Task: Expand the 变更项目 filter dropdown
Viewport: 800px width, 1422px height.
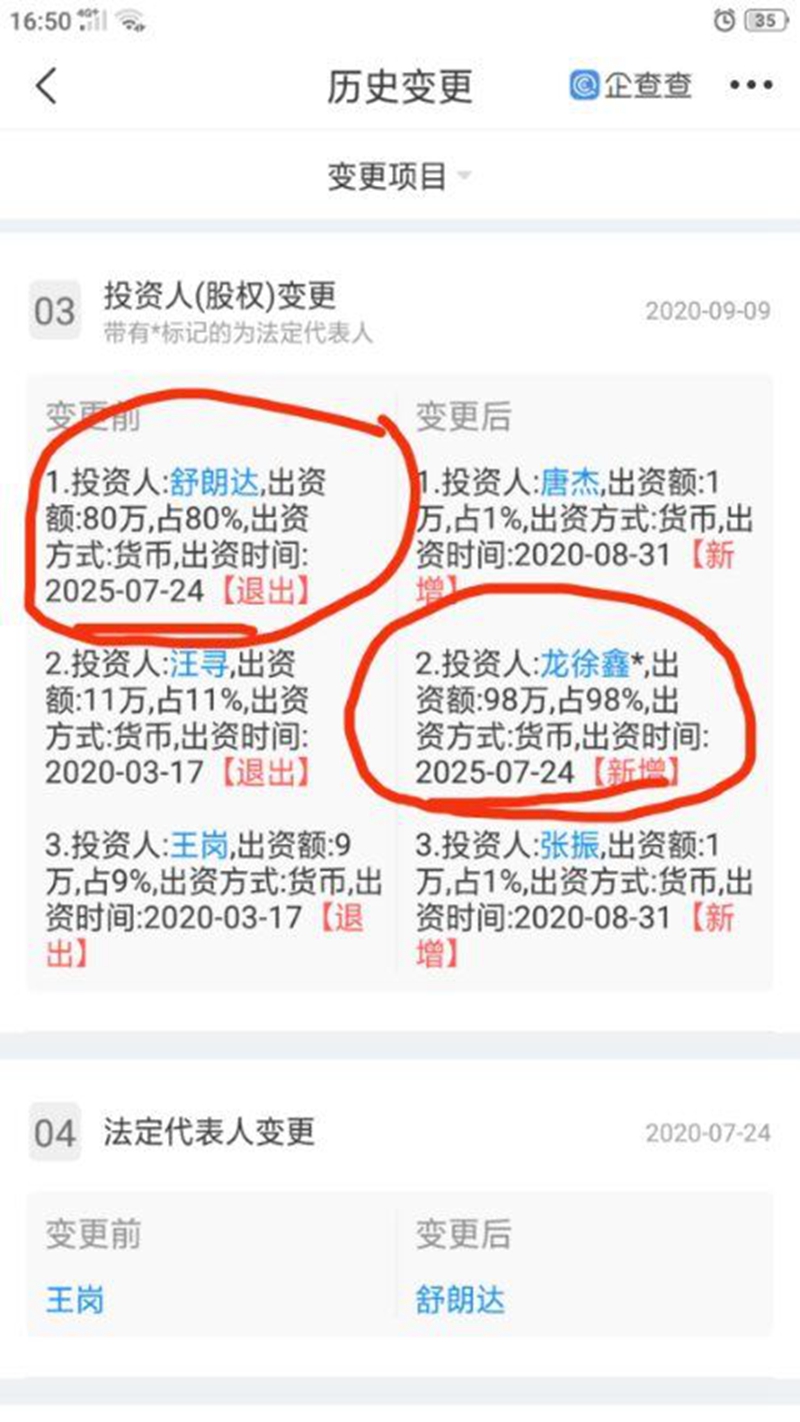Action: pyautogui.click(x=399, y=177)
